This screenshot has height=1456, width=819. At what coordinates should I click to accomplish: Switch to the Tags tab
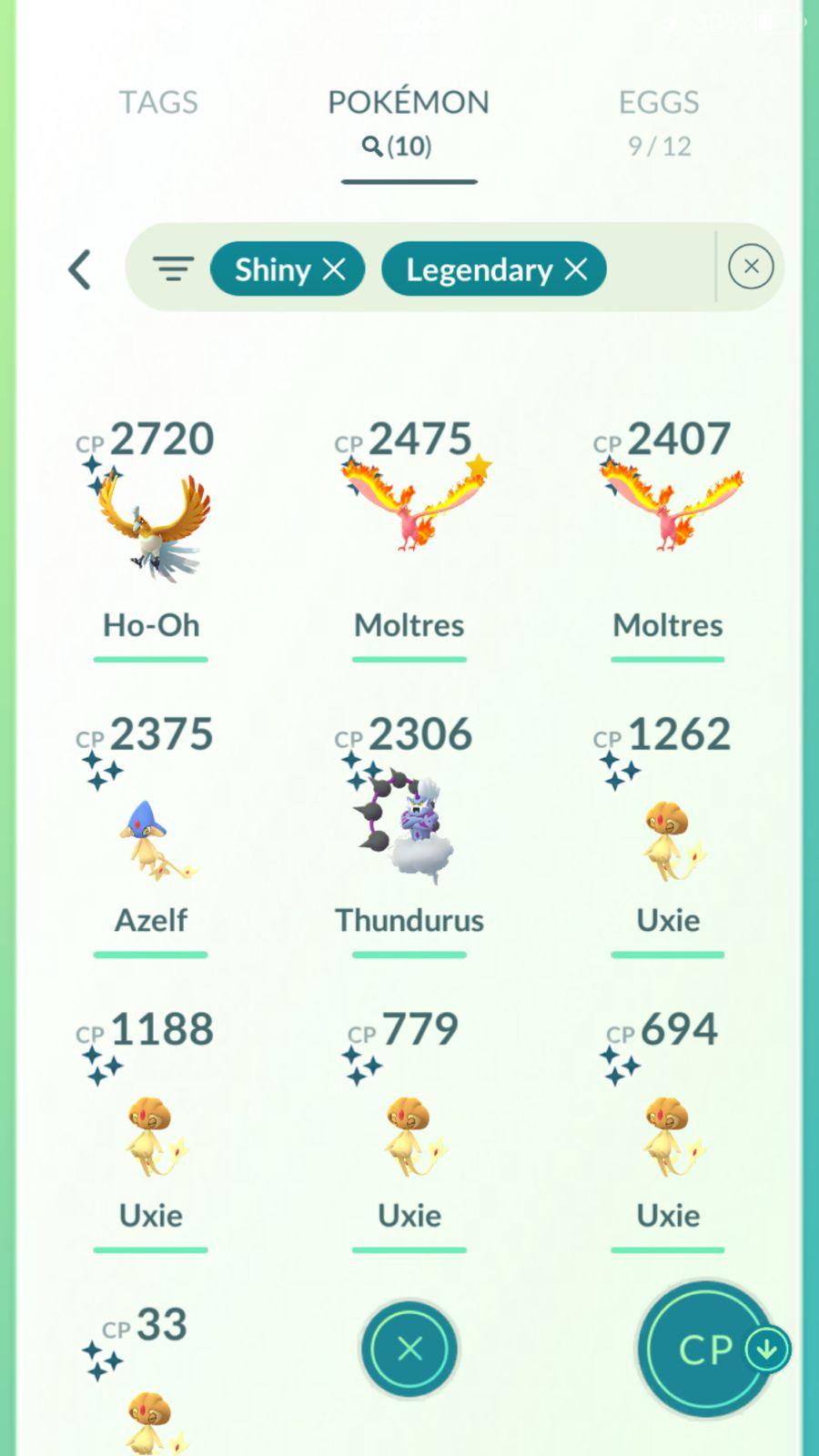(x=158, y=103)
